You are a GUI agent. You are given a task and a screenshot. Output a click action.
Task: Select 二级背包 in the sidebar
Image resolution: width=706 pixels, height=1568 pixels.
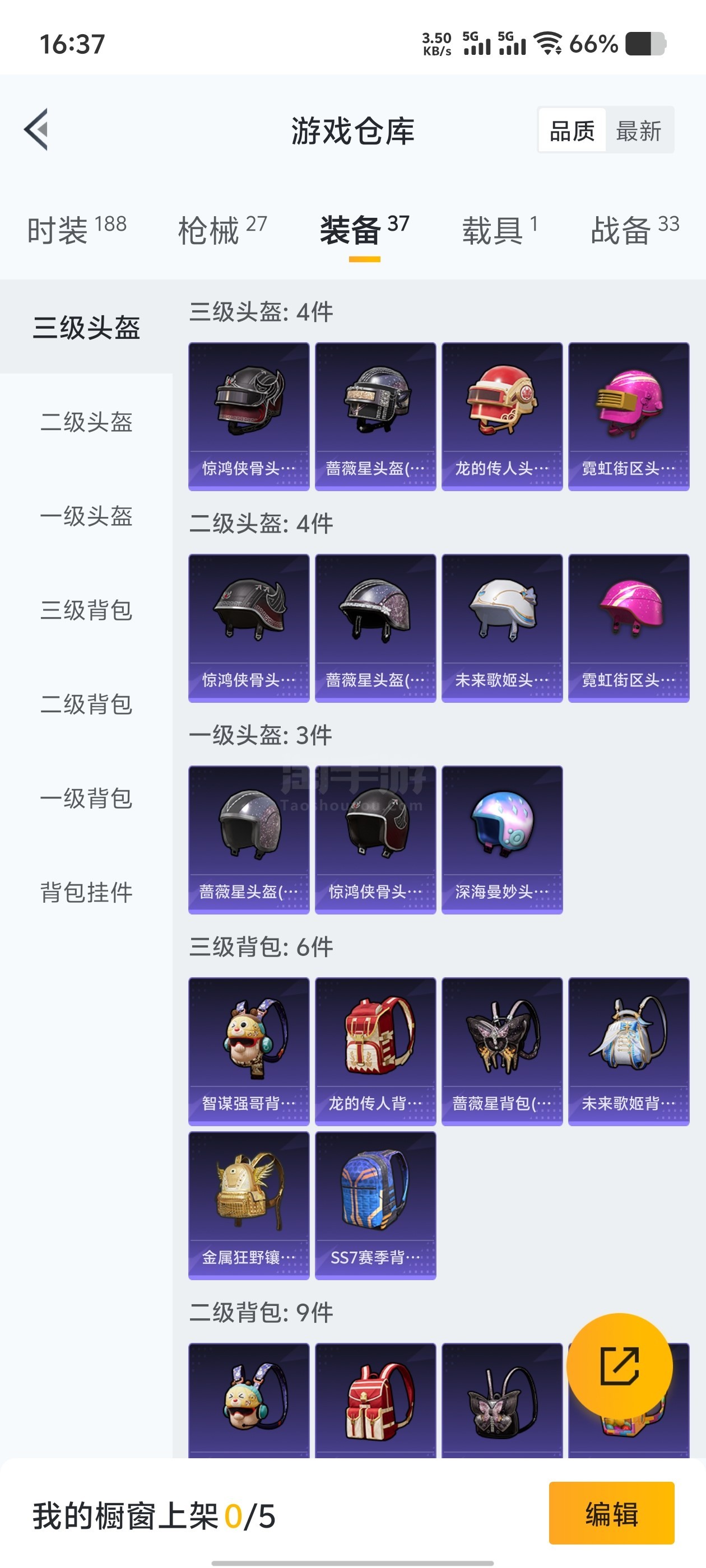[x=86, y=704]
